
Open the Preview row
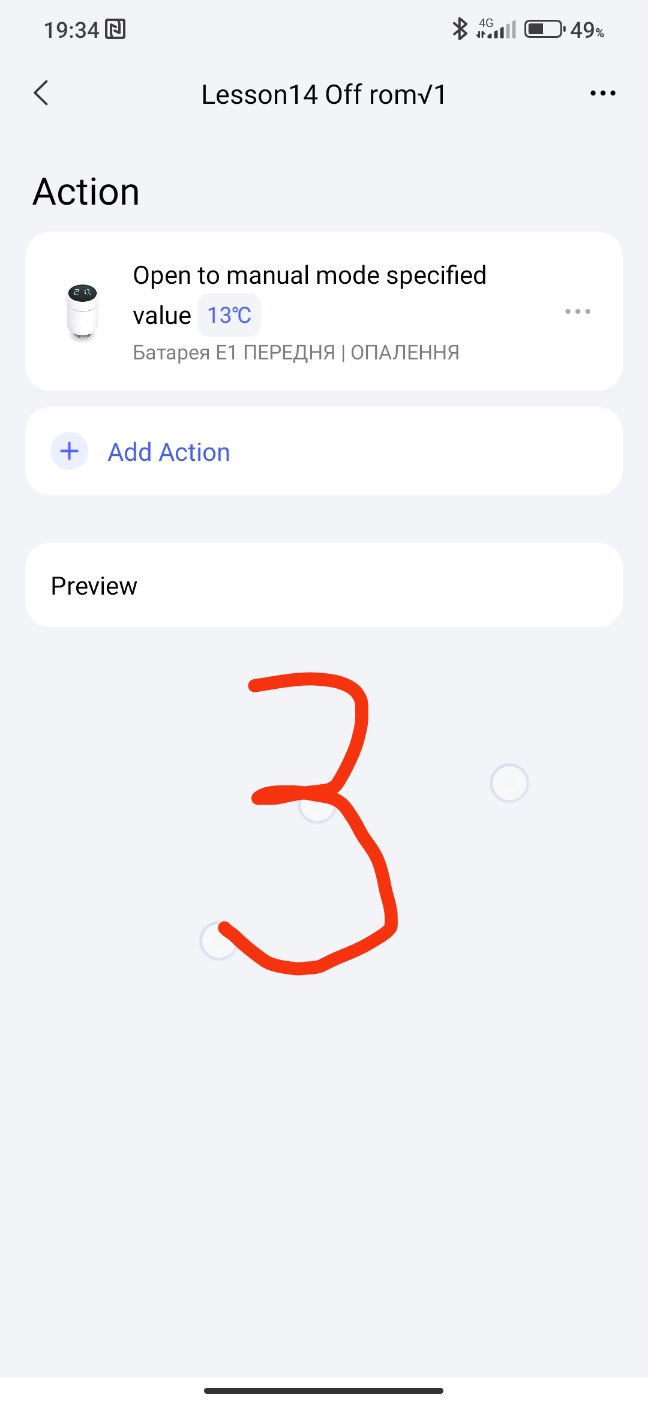[x=323, y=585]
